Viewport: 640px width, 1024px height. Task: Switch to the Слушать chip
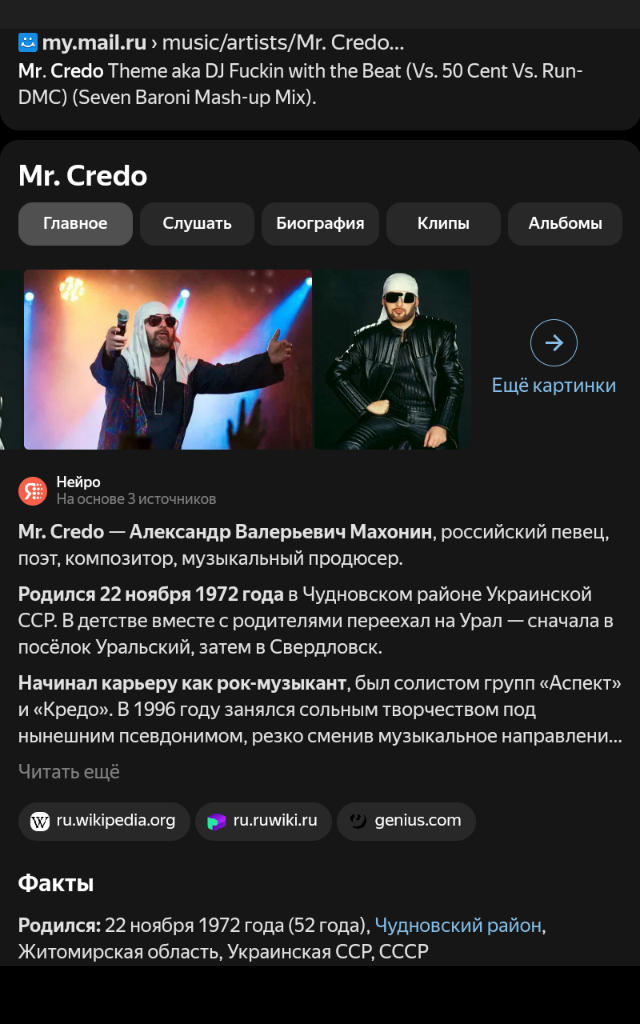coord(197,224)
